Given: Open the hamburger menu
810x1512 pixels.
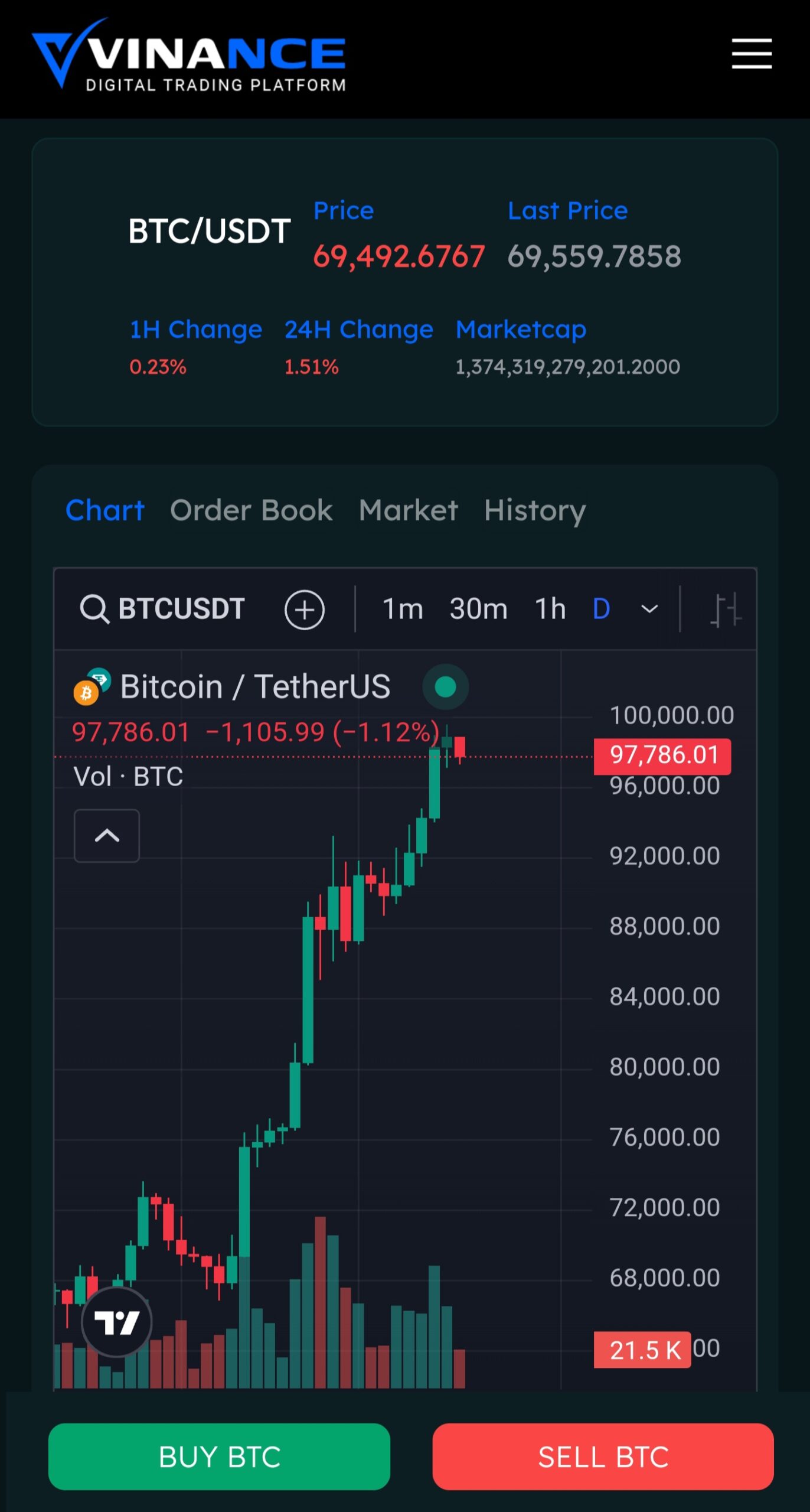Looking at the screenshot, I should 752,54.
